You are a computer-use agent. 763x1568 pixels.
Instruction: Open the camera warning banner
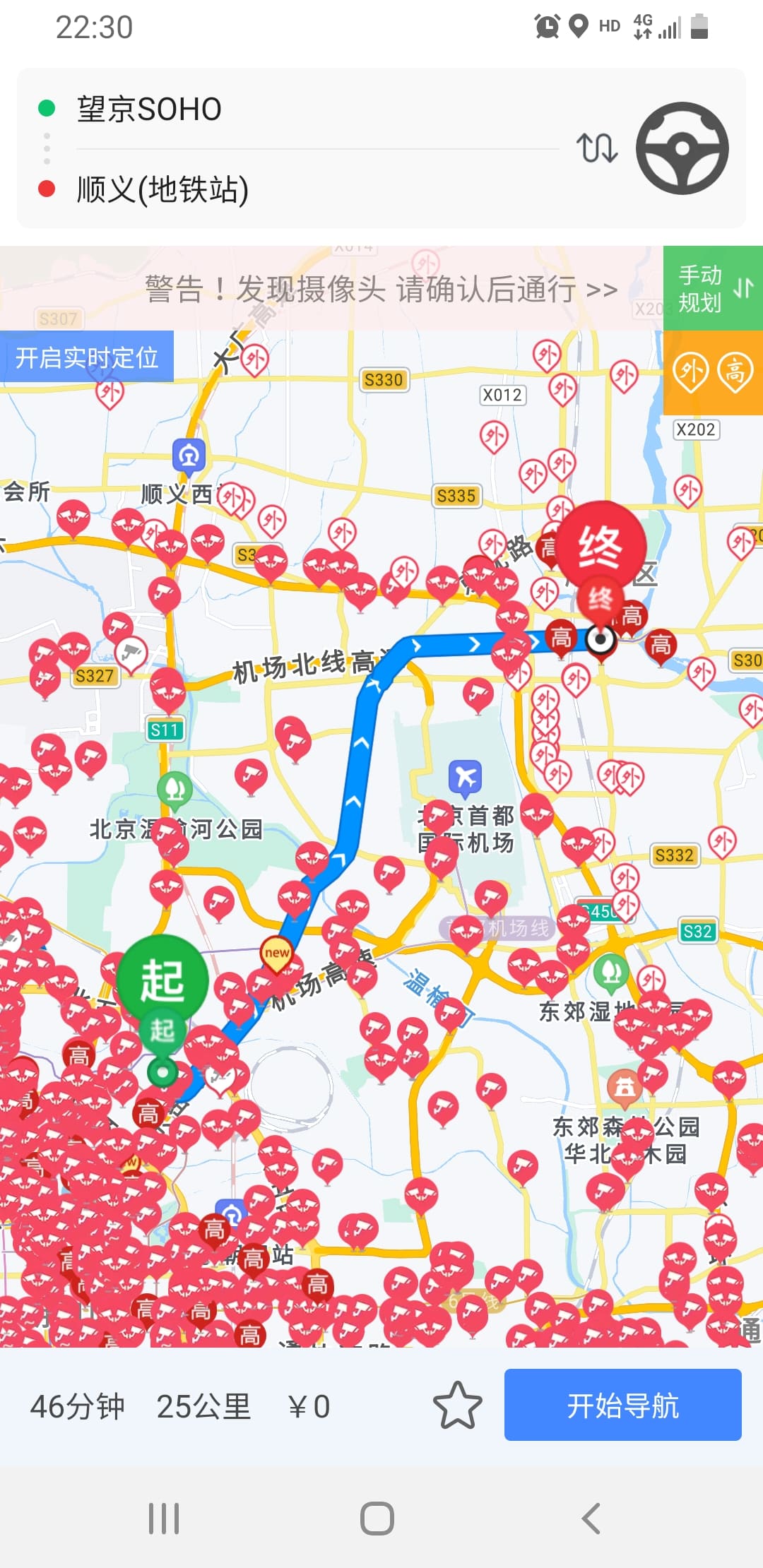click(381, 289)
